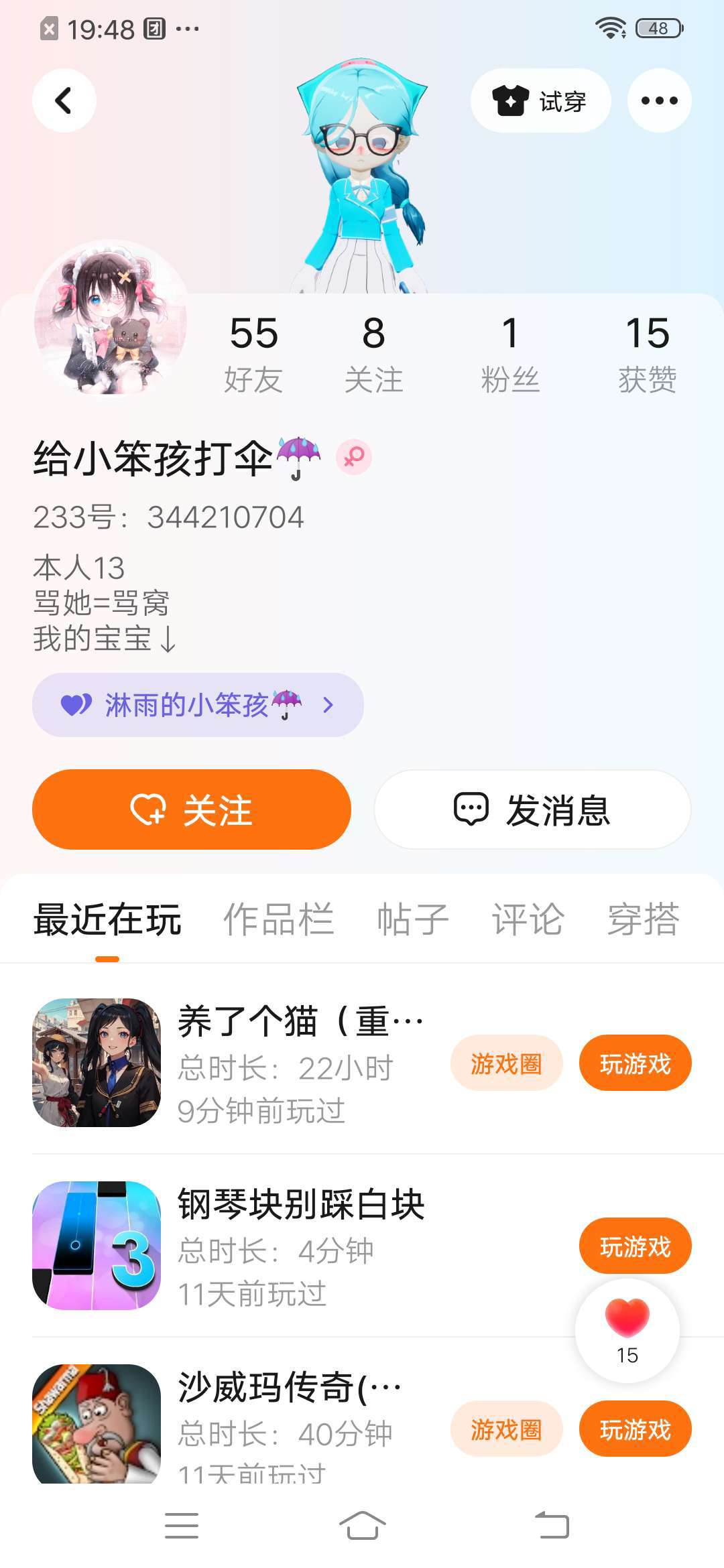This screenshot has height=1568, width=724.
Task: Open the 55 好友 friends list
Action: pyautogui.click(x=253, y=352)
